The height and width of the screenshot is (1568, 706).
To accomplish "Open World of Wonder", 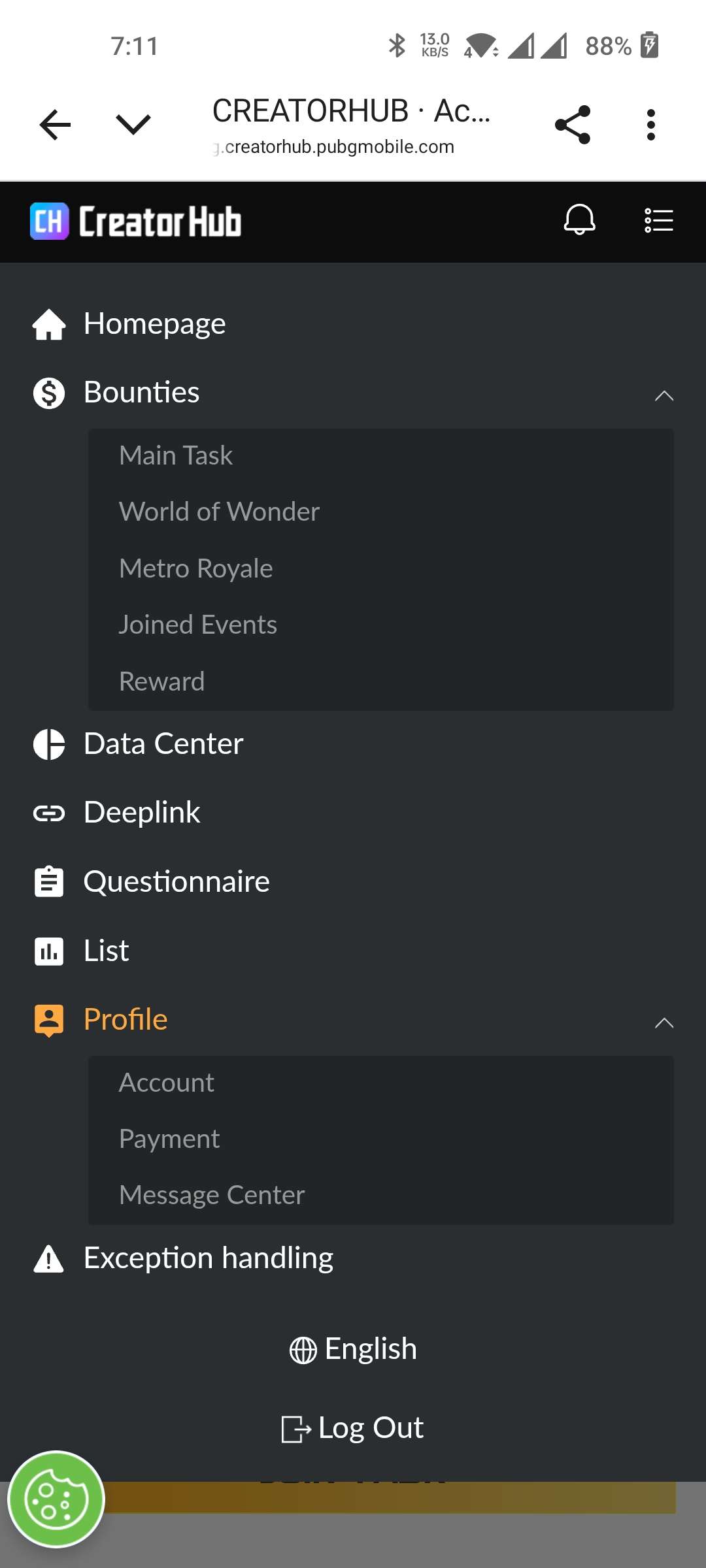I will (x=219, y=512).
